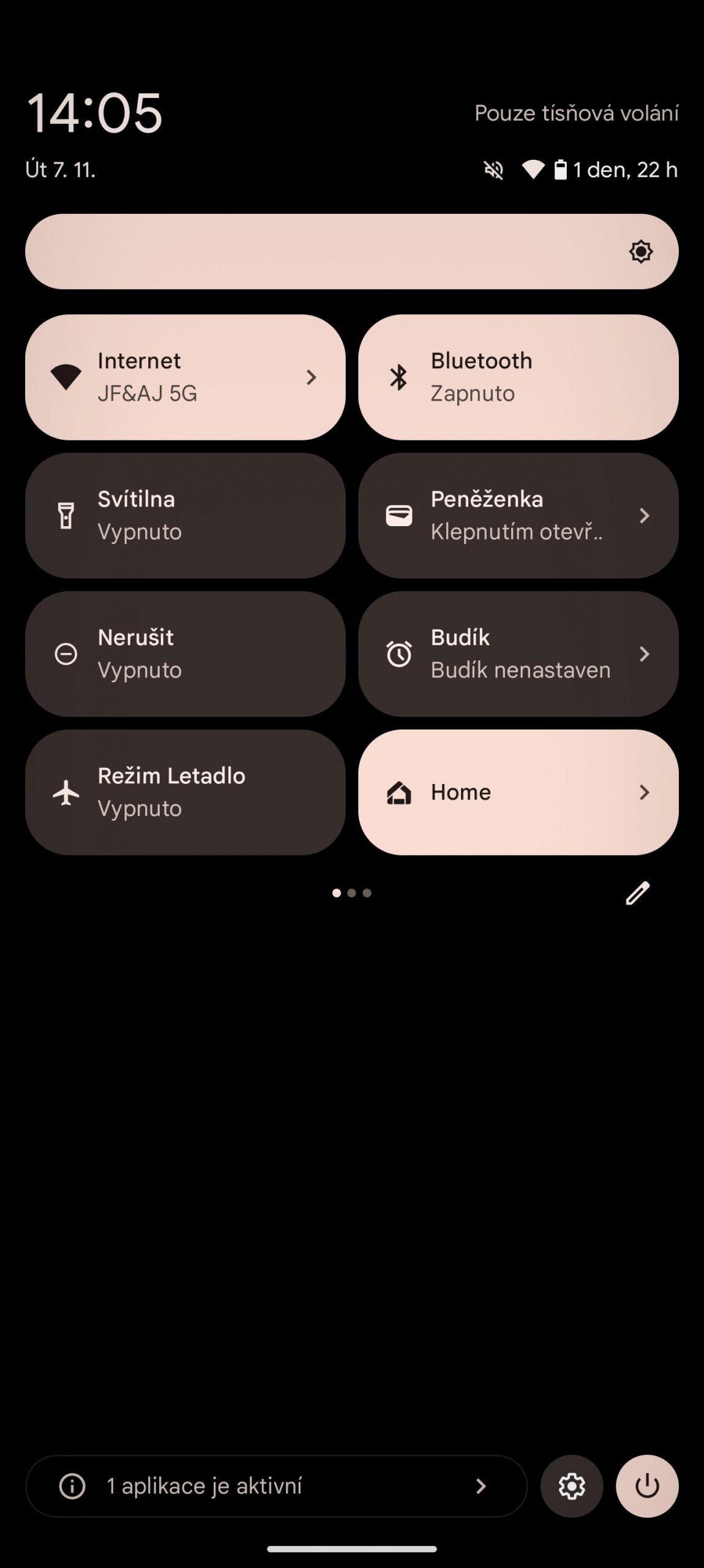The height and width of the screenshot is (1568, 704).
Task: Open the power menu button
Action: point(647,1486)
